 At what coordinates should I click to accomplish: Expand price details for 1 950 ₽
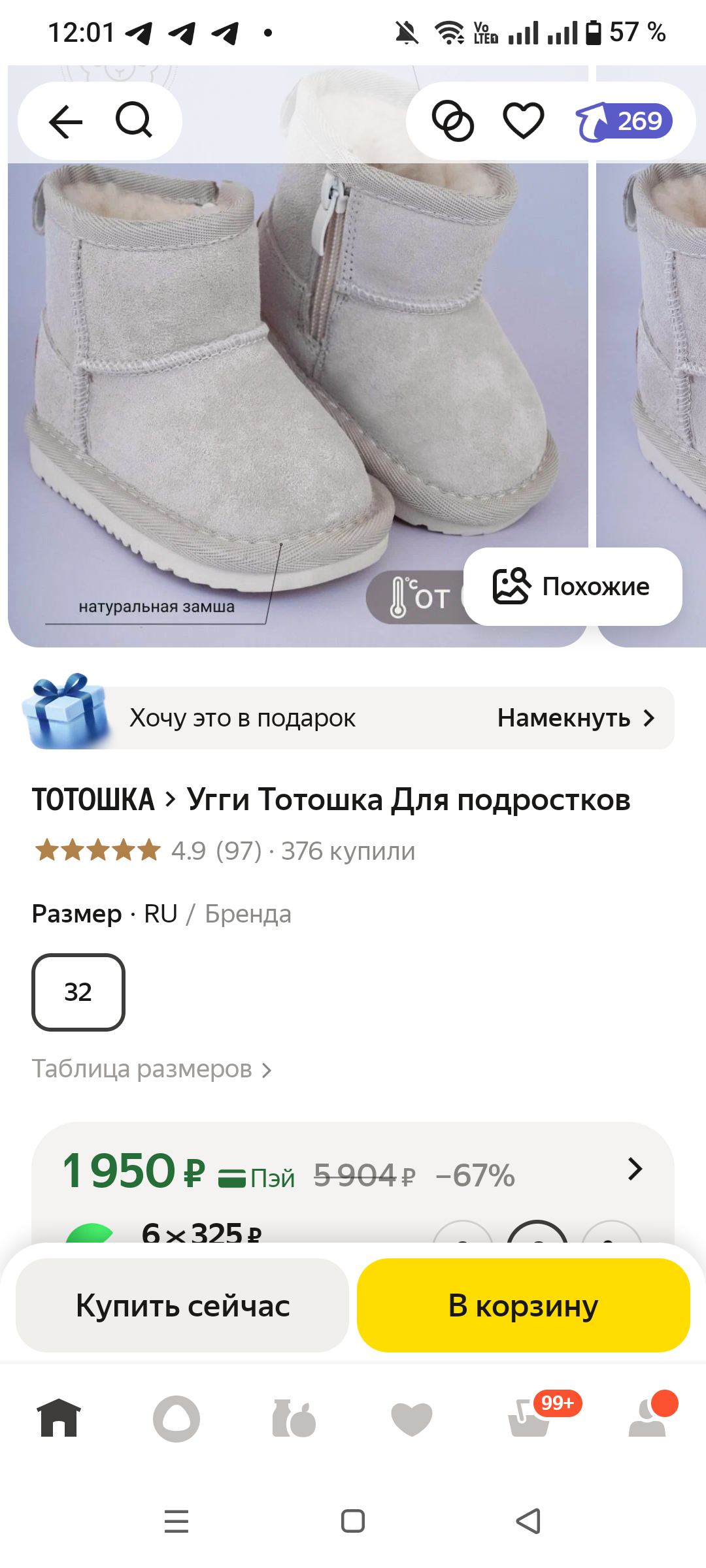tap(634, 1169)
